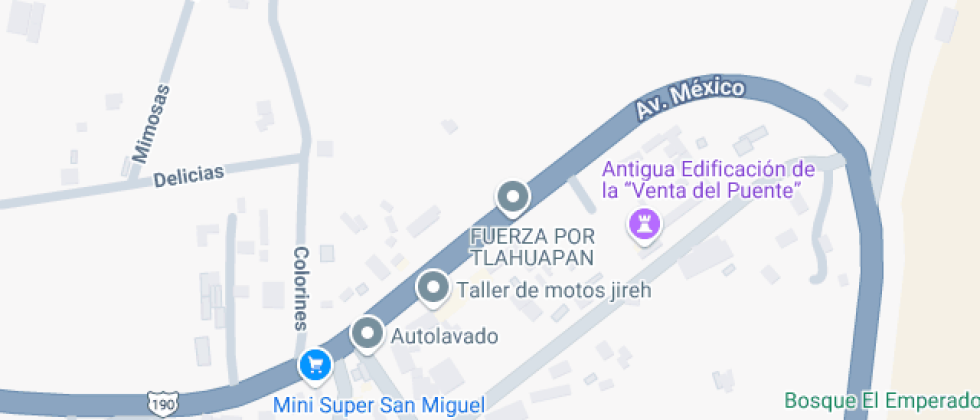The height and width of the screenshot is (420, 980).
Task: View the Antigua Edificación landmark pin
Action: pos(644,224)
